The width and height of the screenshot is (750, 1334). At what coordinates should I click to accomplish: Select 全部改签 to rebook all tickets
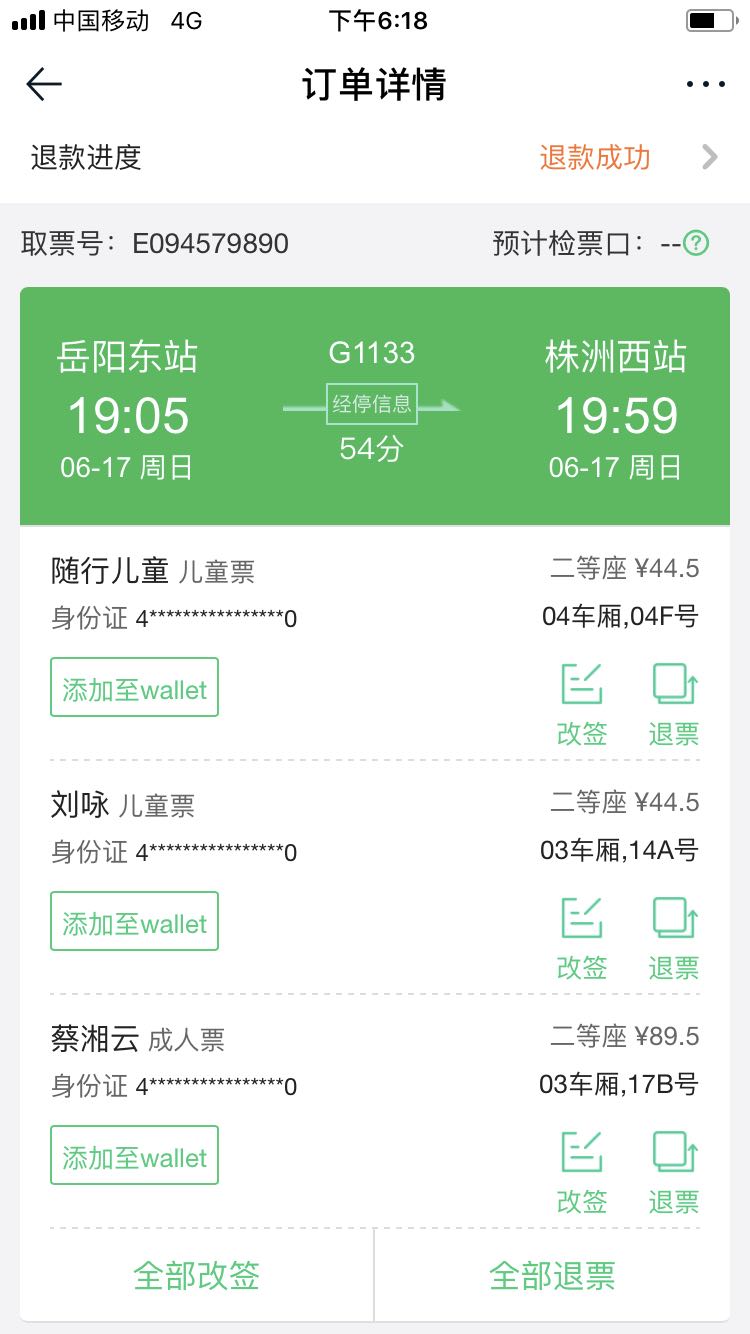[x=197, y=1275]
